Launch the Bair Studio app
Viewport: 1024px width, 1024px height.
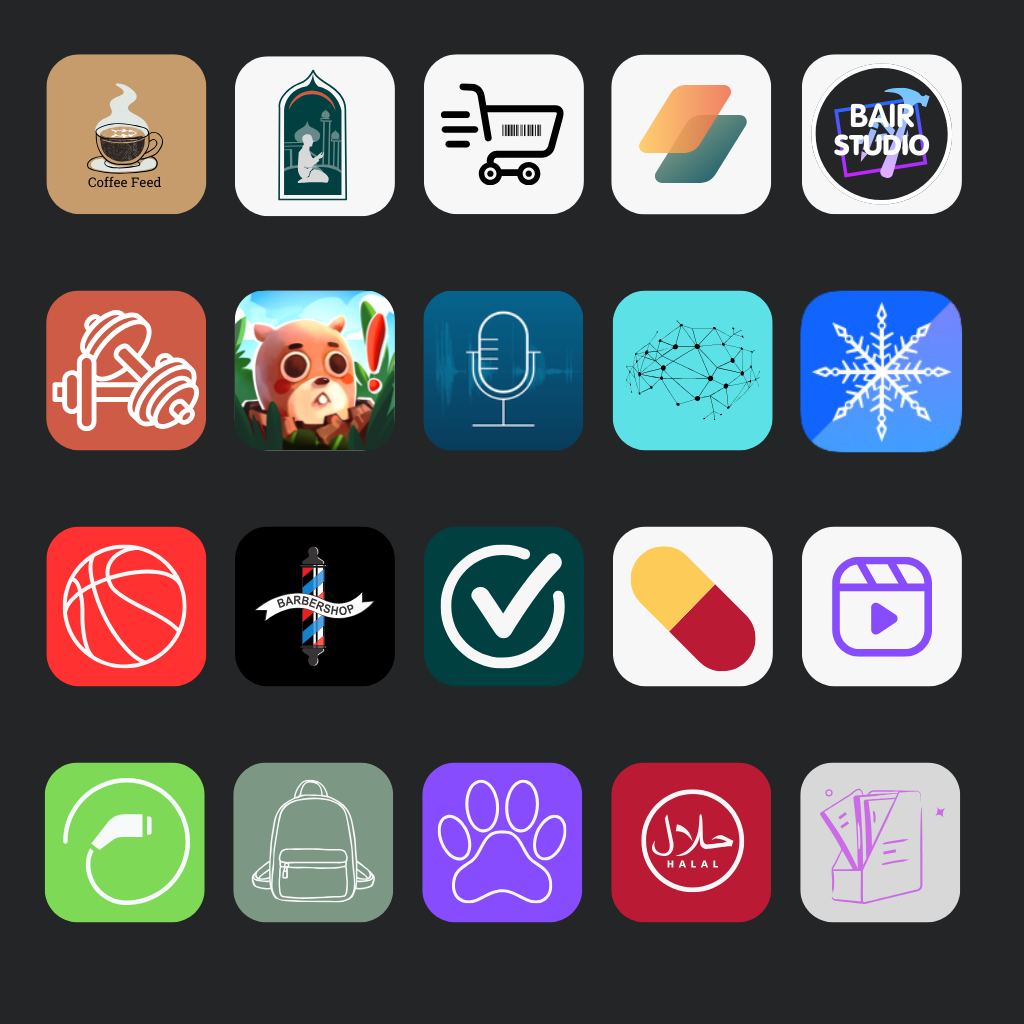pyautogui.click(x=881, y=134)
